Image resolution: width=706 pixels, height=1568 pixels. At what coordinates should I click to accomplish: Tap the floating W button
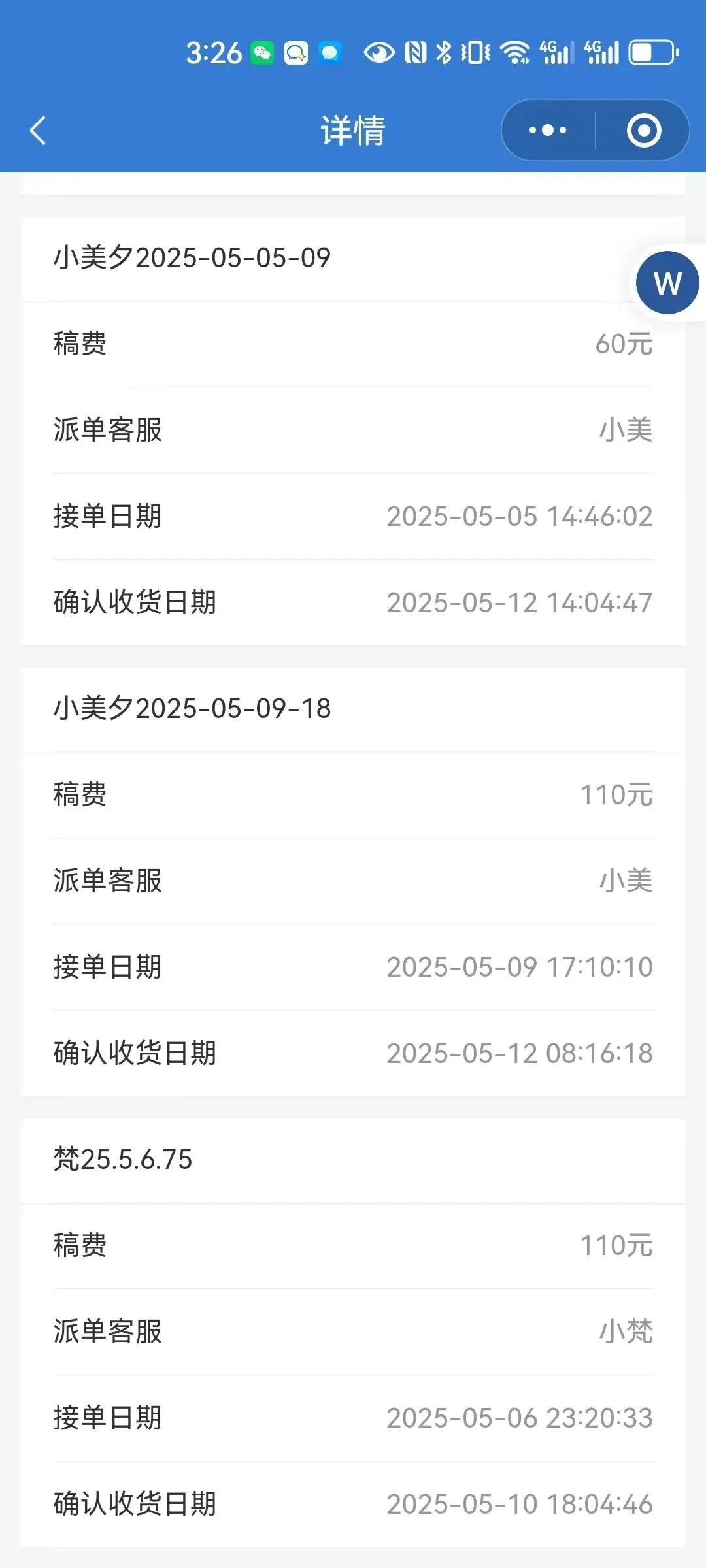pos(667,283)
